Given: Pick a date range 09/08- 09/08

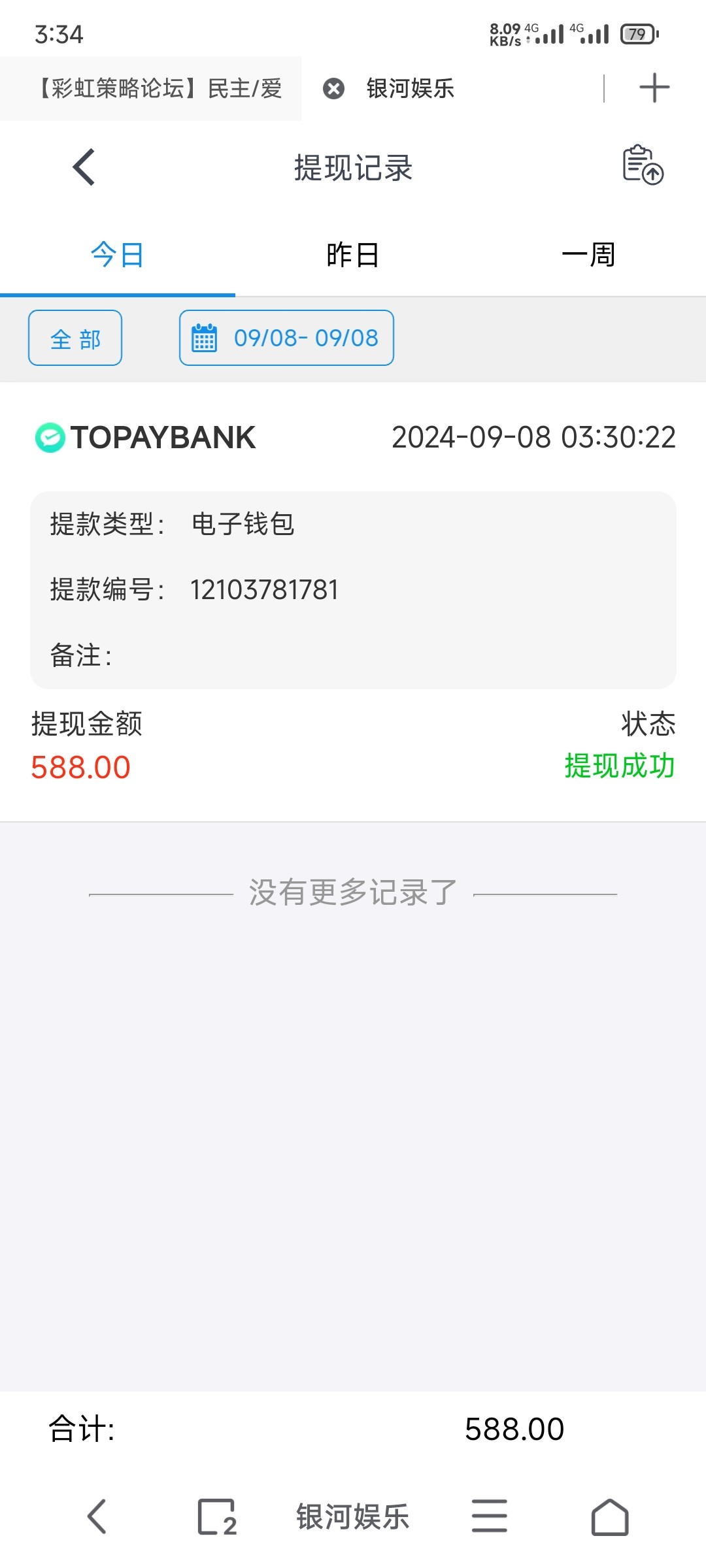Looking at the screenshot, I should tap(286, 338).
